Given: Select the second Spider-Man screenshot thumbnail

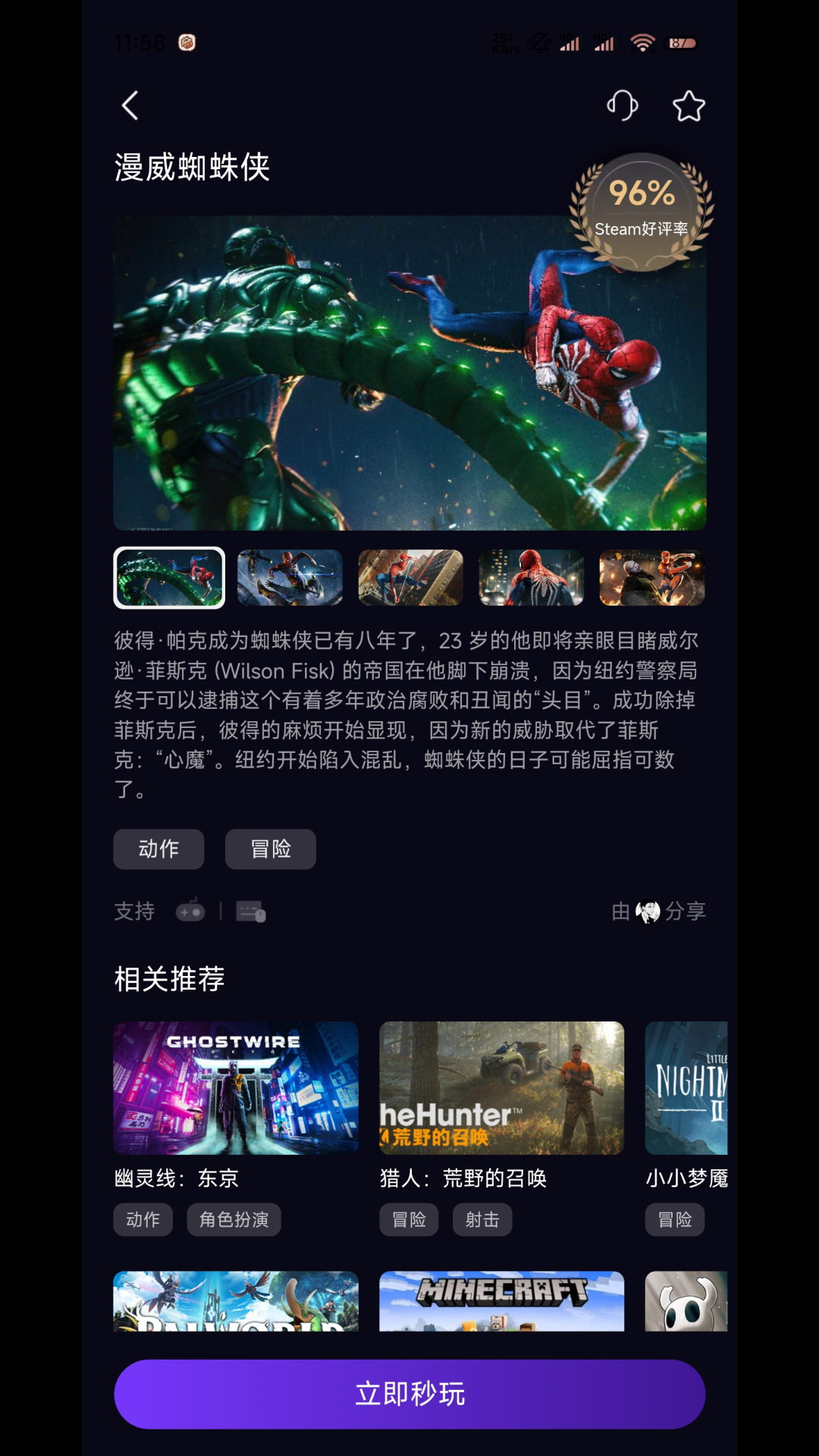Looking at the screenshot, I should click(x=290, y=579).
